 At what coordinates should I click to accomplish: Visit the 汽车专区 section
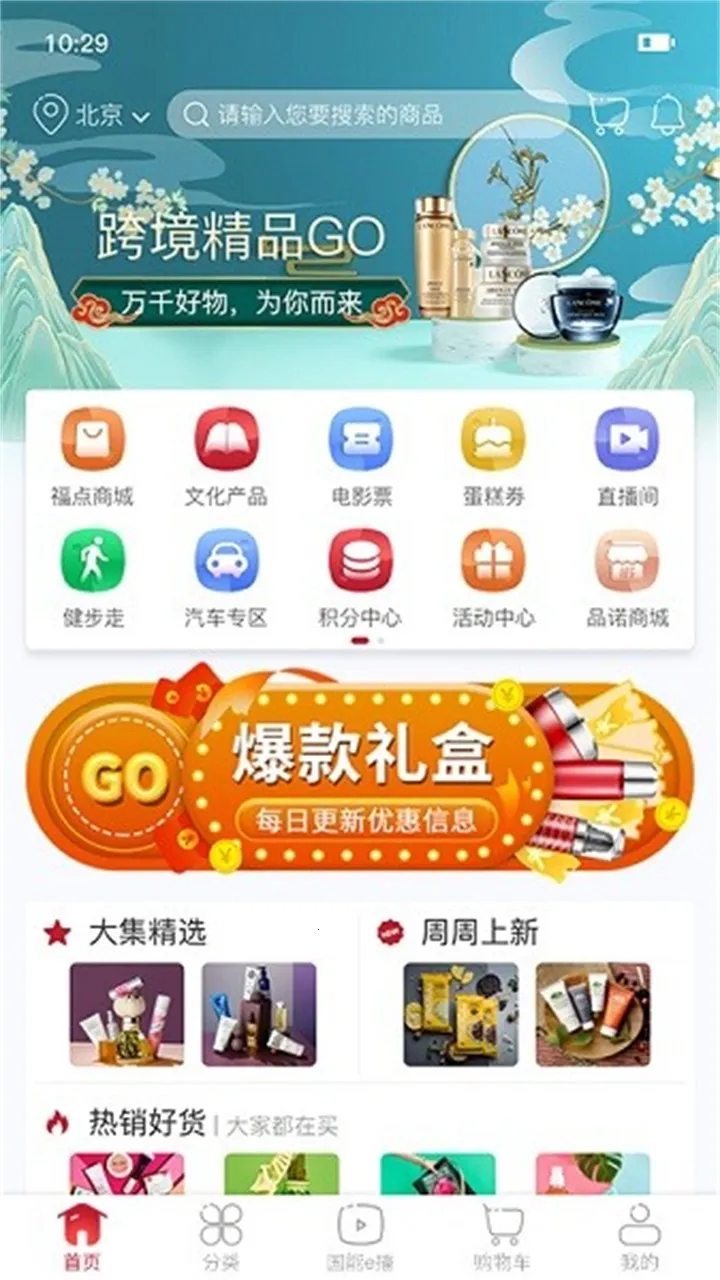tap(226, 578)
